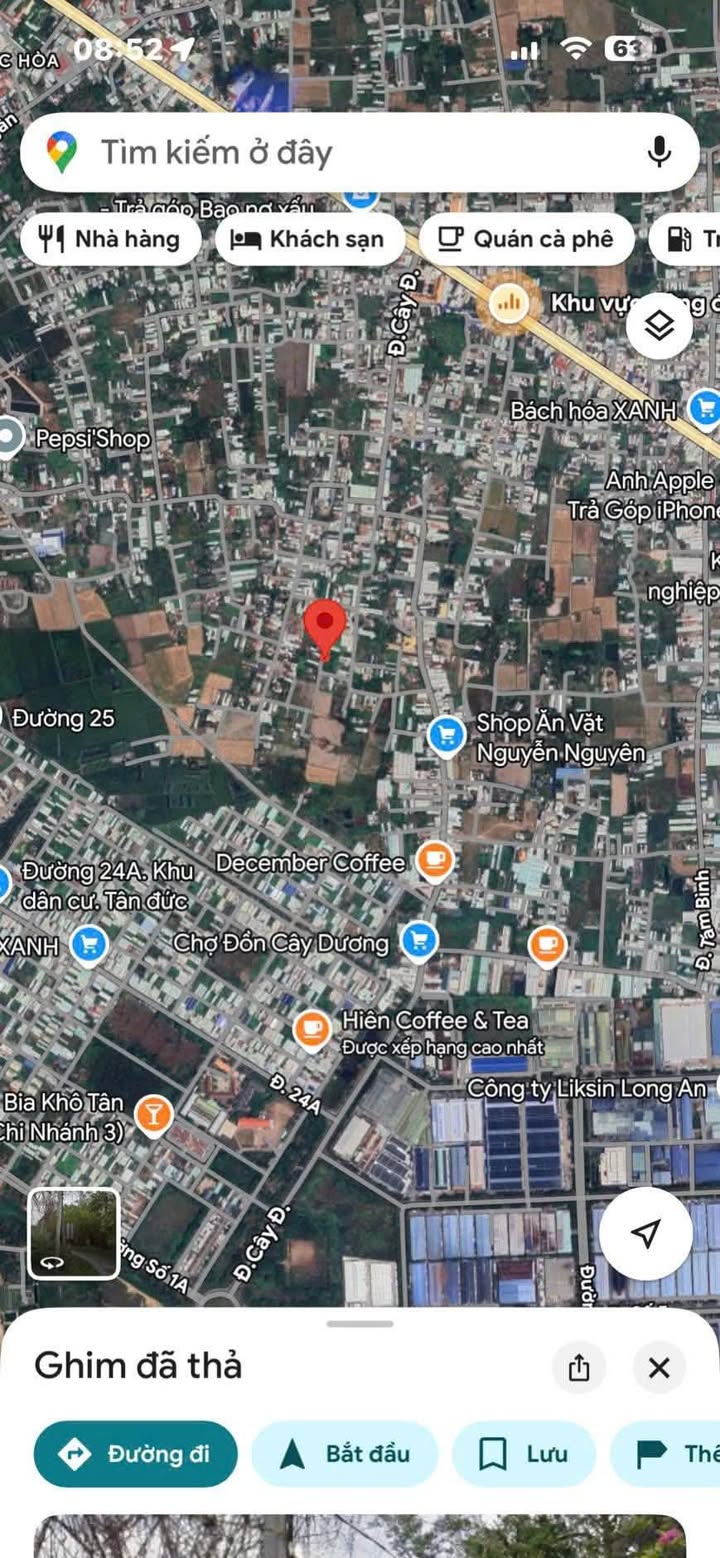Get directions with "Đường đi"
This screenshot has height=1558, width=720.
coord(136,1453)
